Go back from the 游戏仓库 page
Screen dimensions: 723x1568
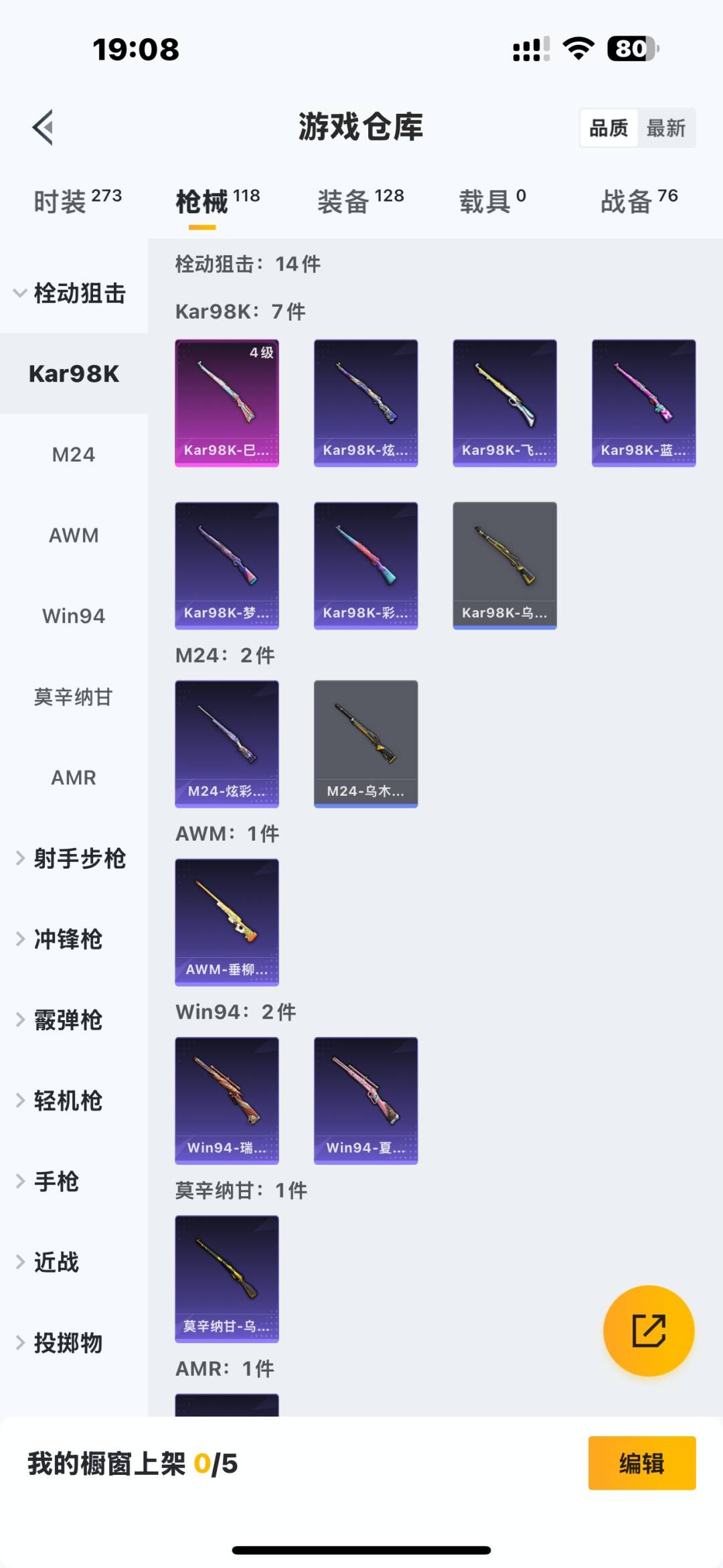coord(44,127)
